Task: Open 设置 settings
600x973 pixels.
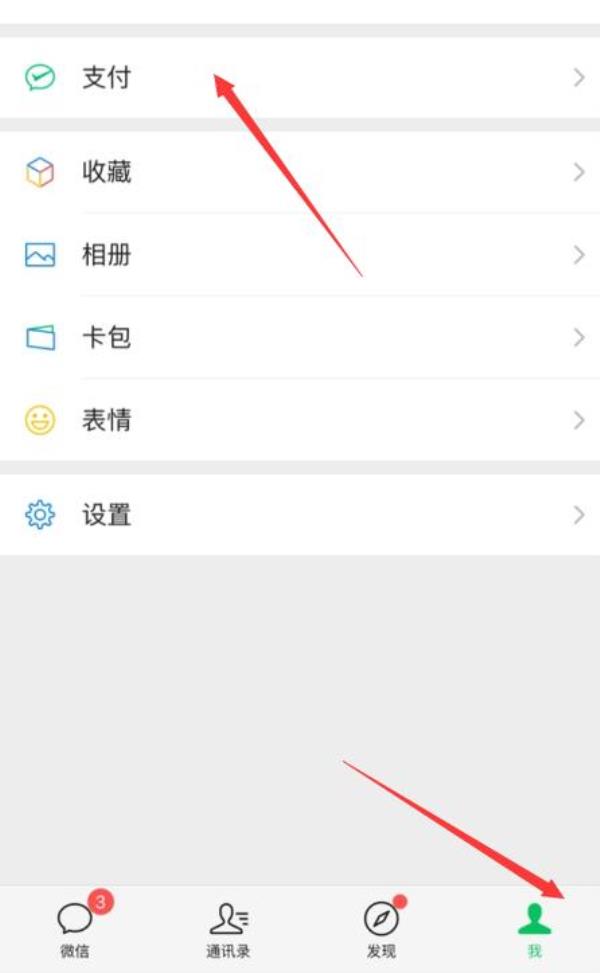Action: [300, 515]
